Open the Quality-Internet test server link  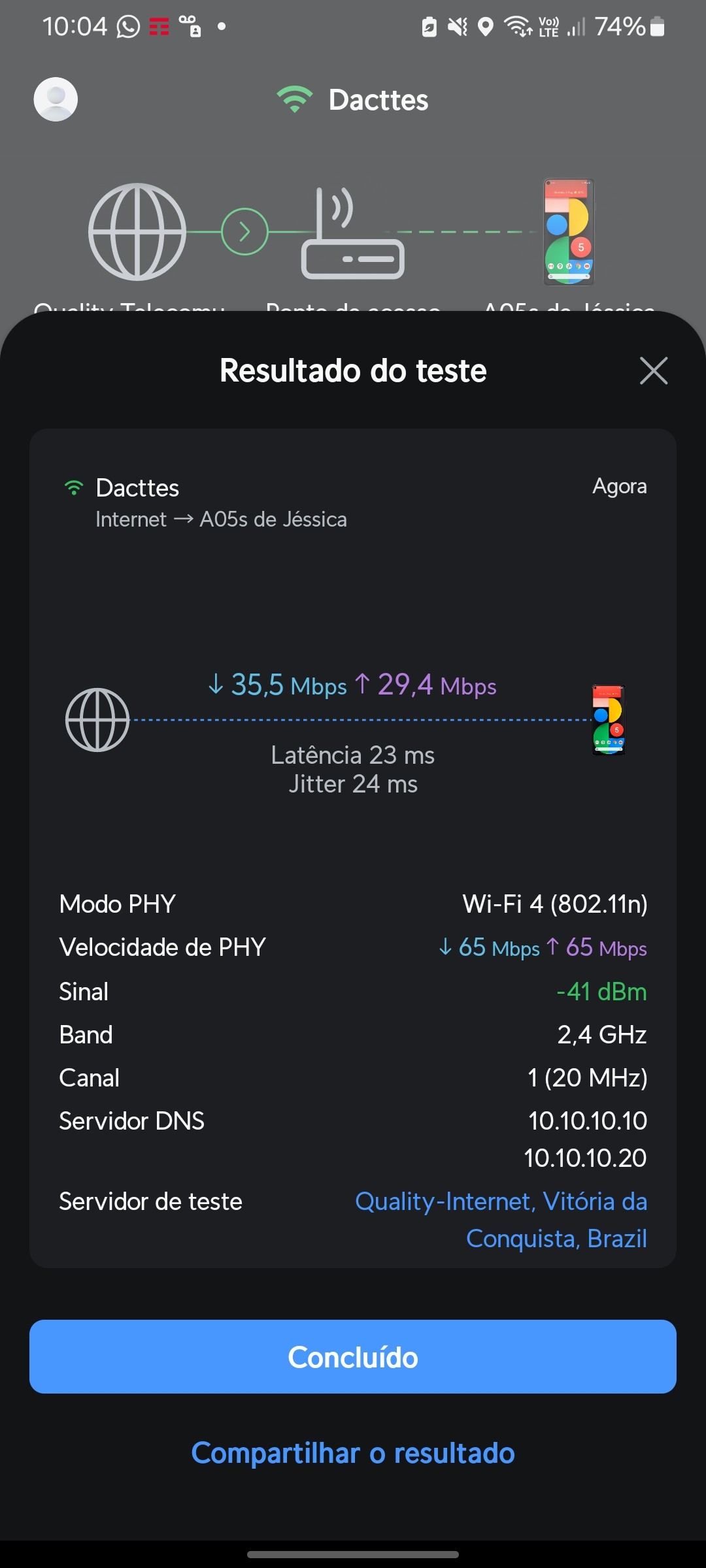(501, 1219)
